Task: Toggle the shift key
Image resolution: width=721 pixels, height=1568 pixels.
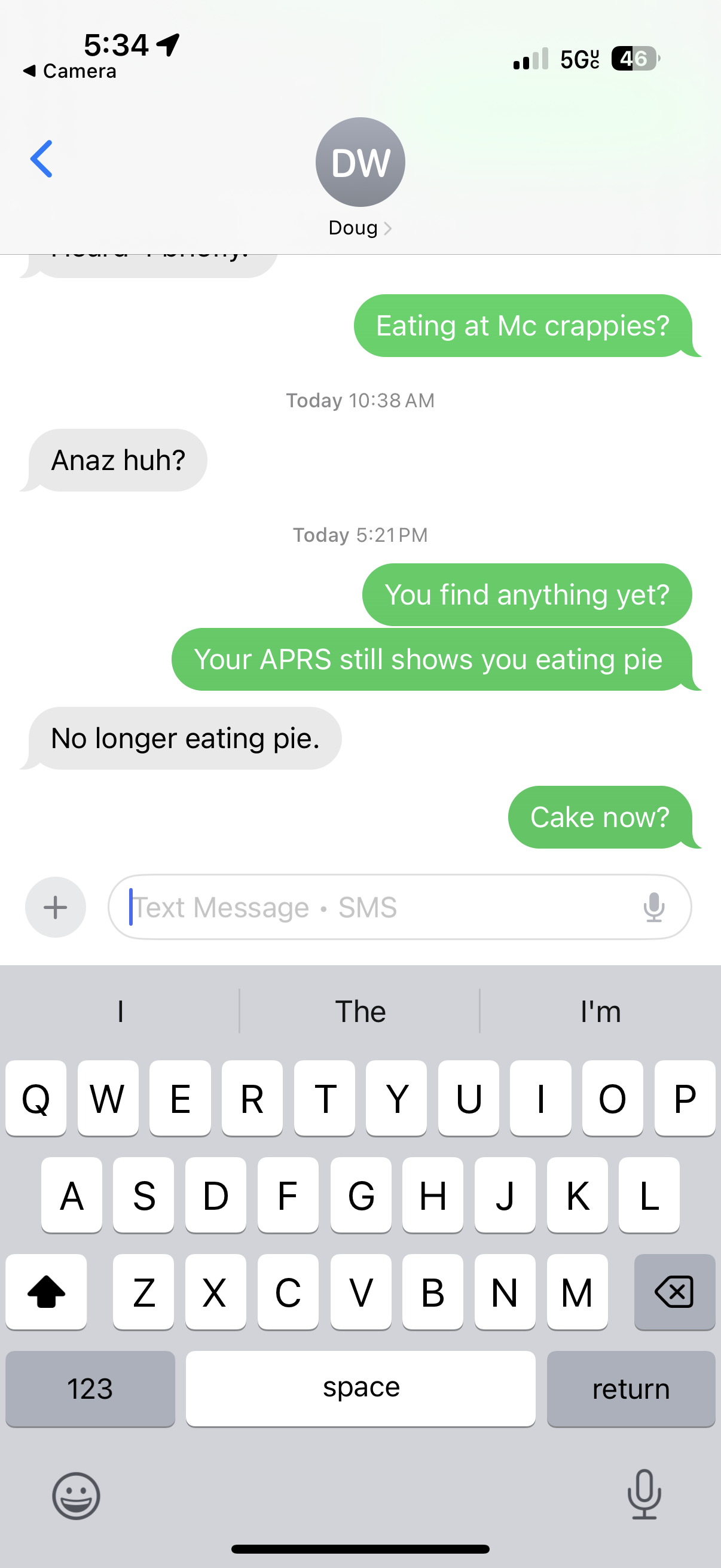Action: tap(46, 1292)
